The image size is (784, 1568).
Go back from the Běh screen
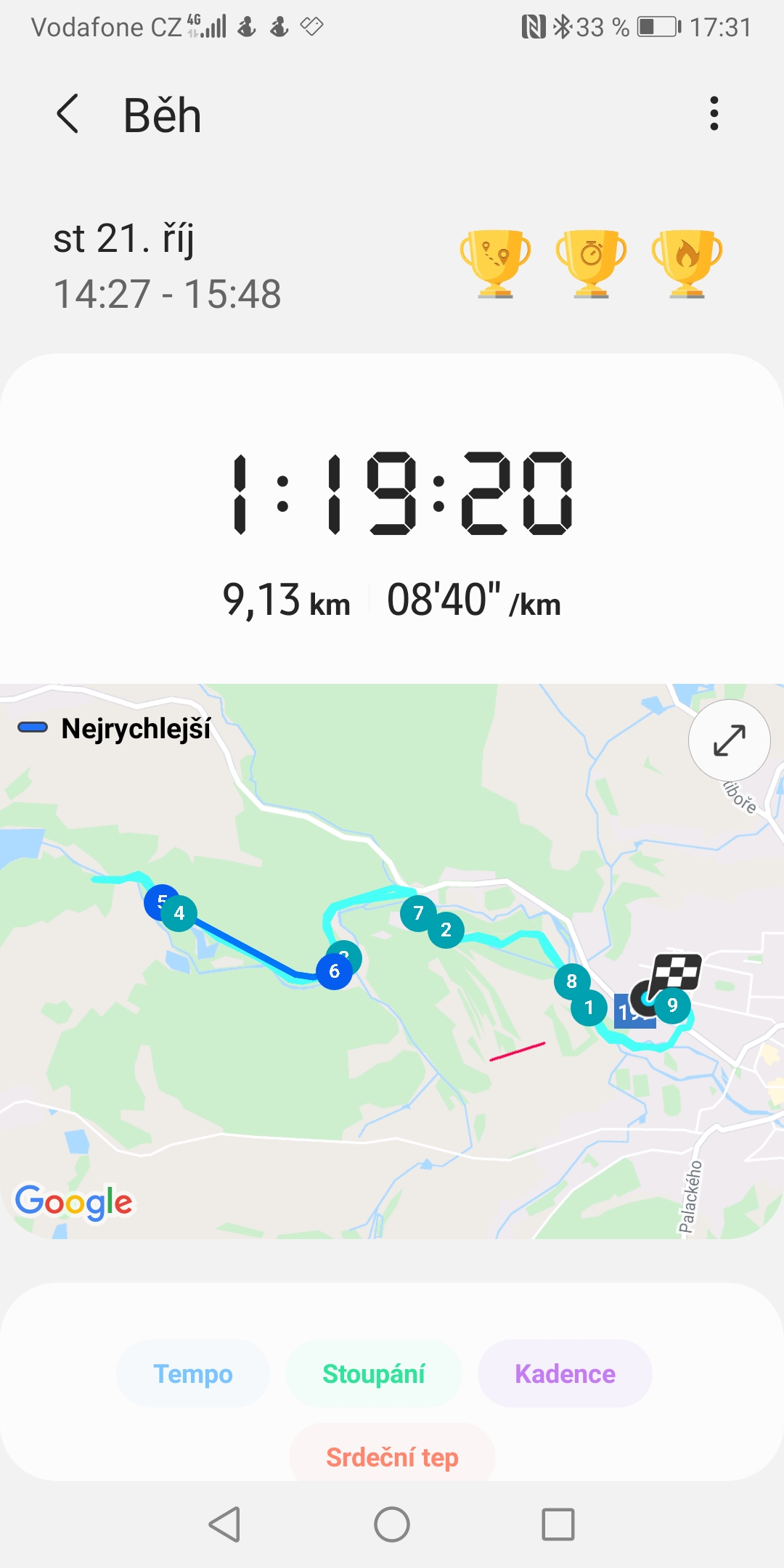point(68,115)
